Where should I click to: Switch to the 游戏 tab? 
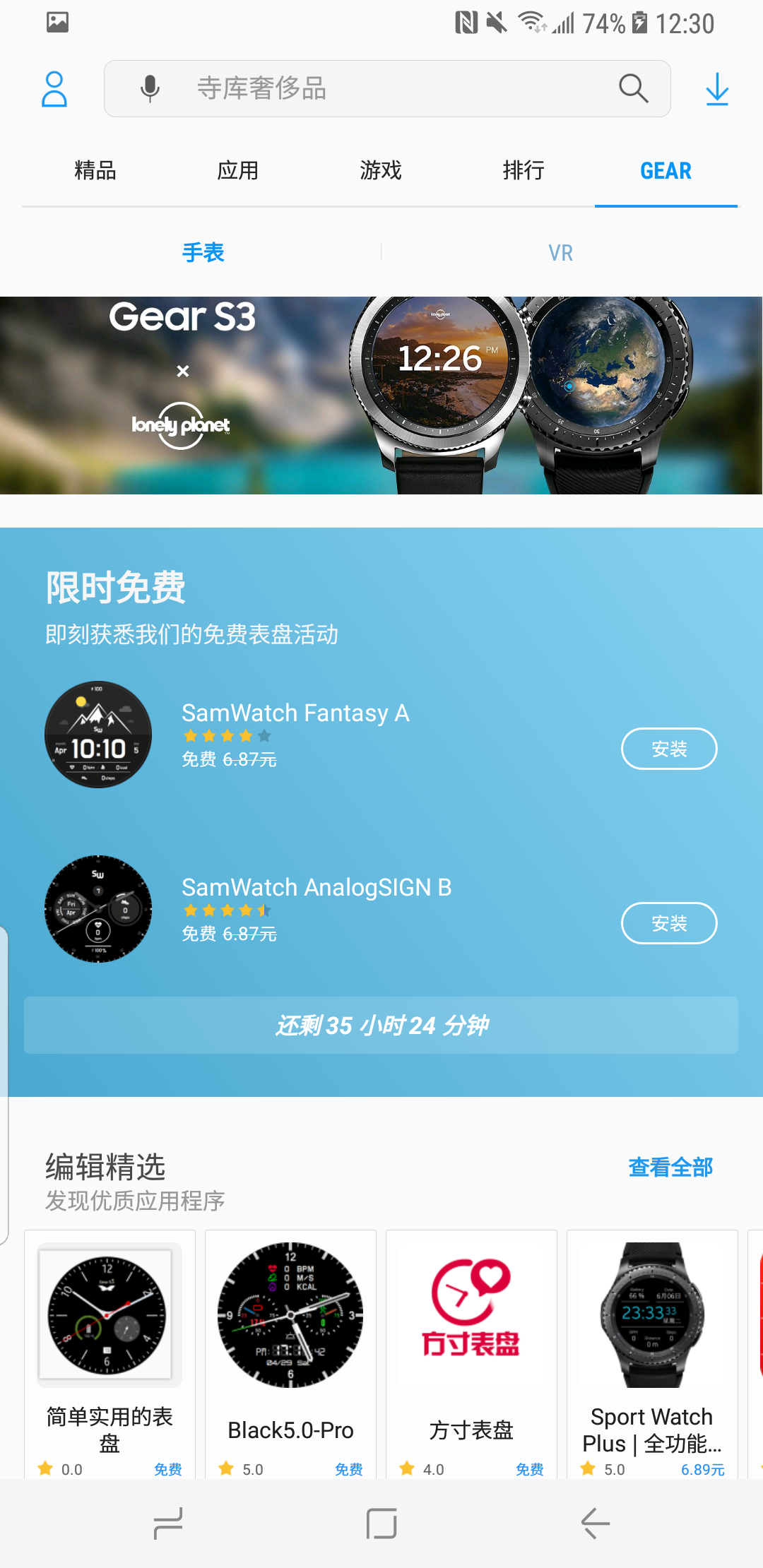pyautogui.click(x=381, y=170)
